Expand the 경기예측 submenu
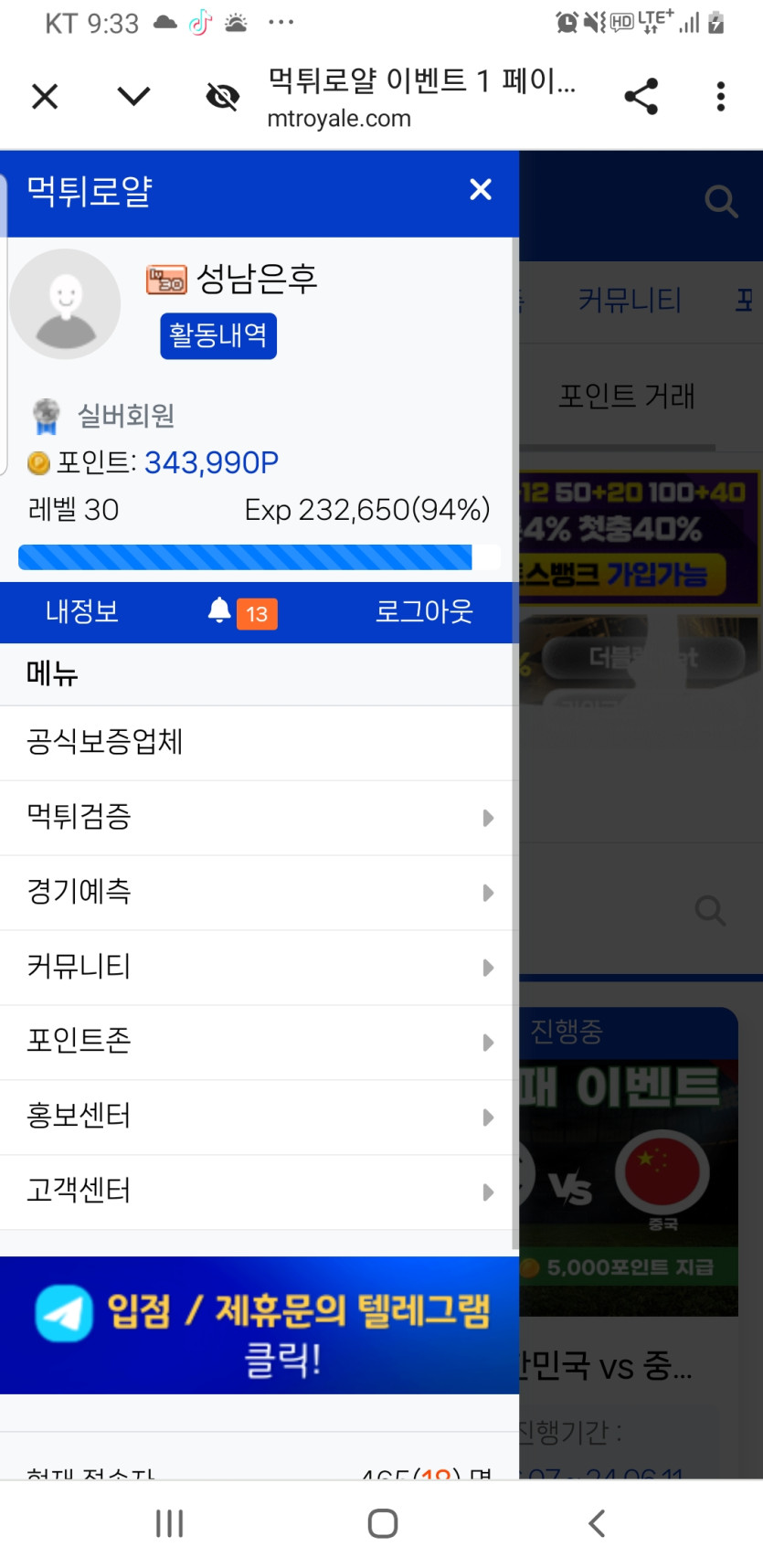The height and width of the screenshot is (1568, 763). pos(256,892)
